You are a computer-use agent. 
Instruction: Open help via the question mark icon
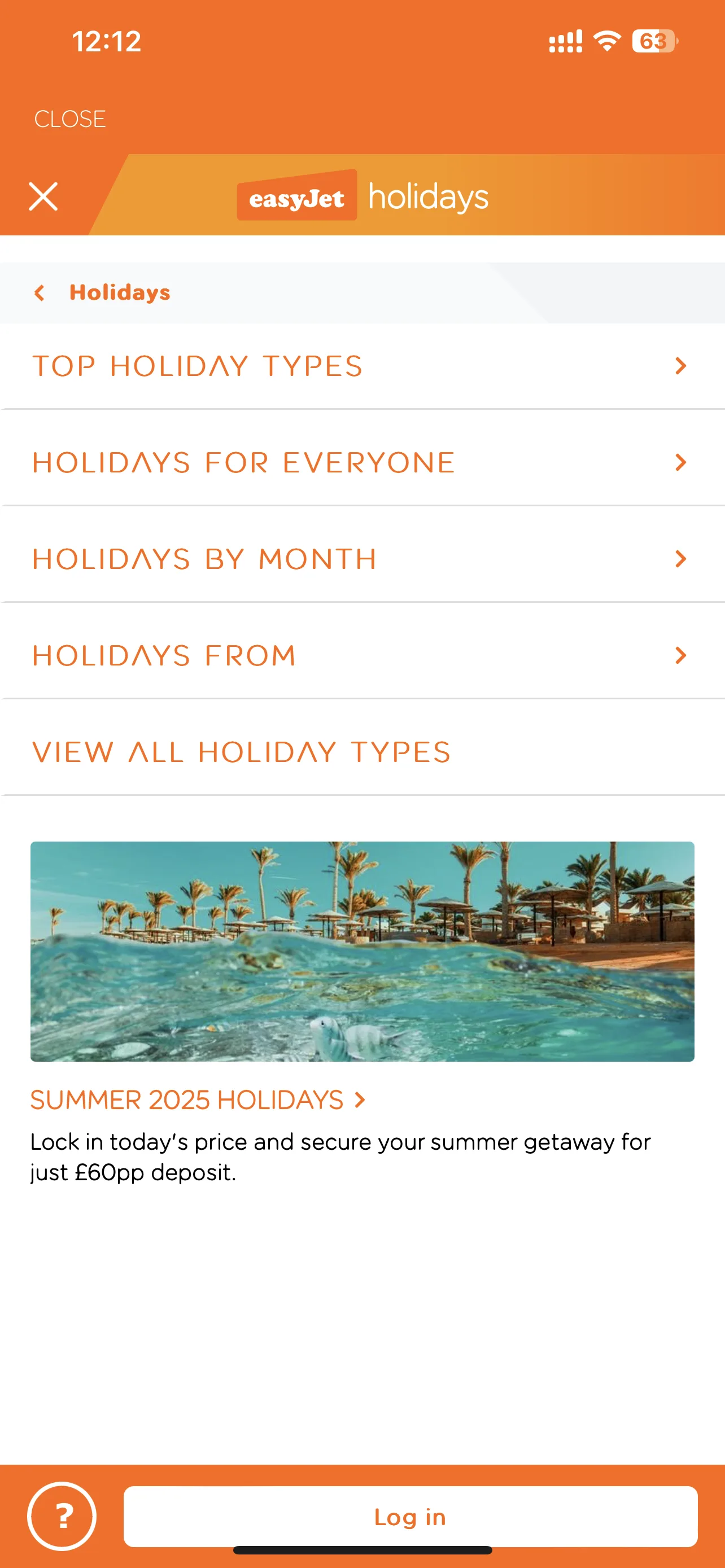coord(62,1516)
